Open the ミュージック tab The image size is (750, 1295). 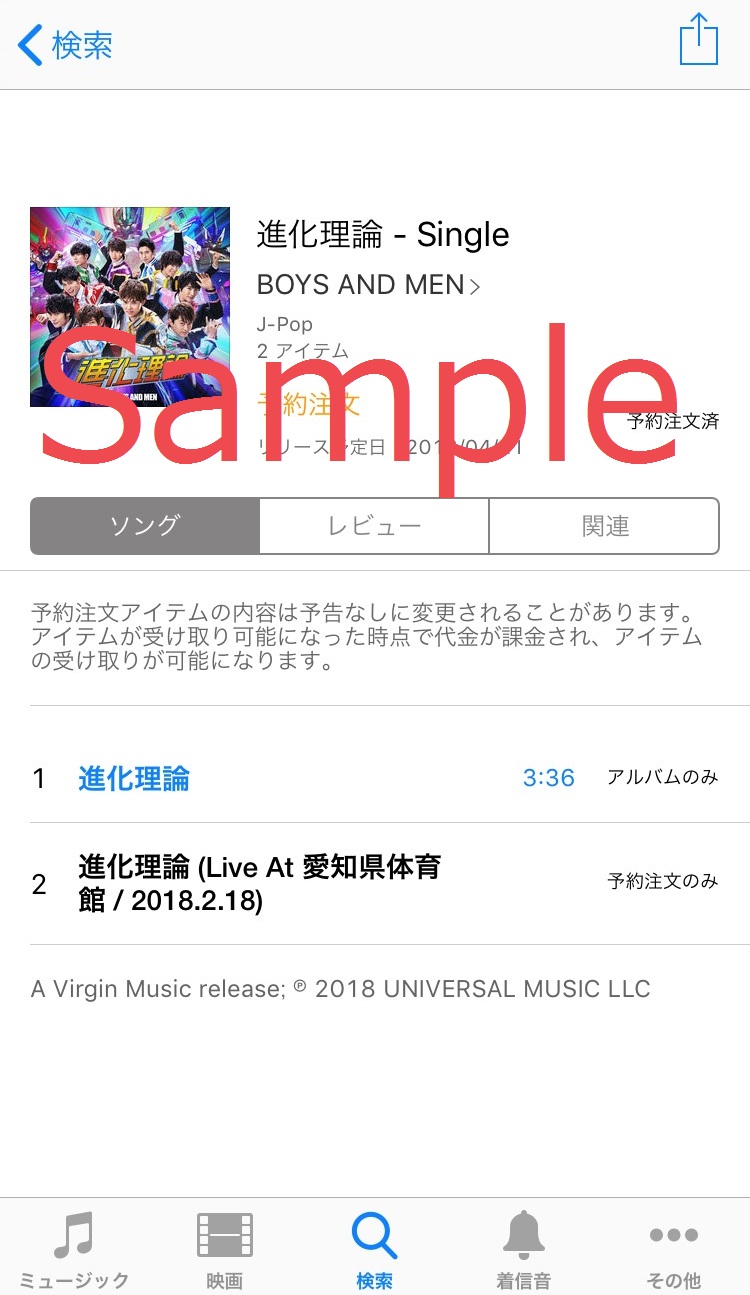[x=74, y=1249]
